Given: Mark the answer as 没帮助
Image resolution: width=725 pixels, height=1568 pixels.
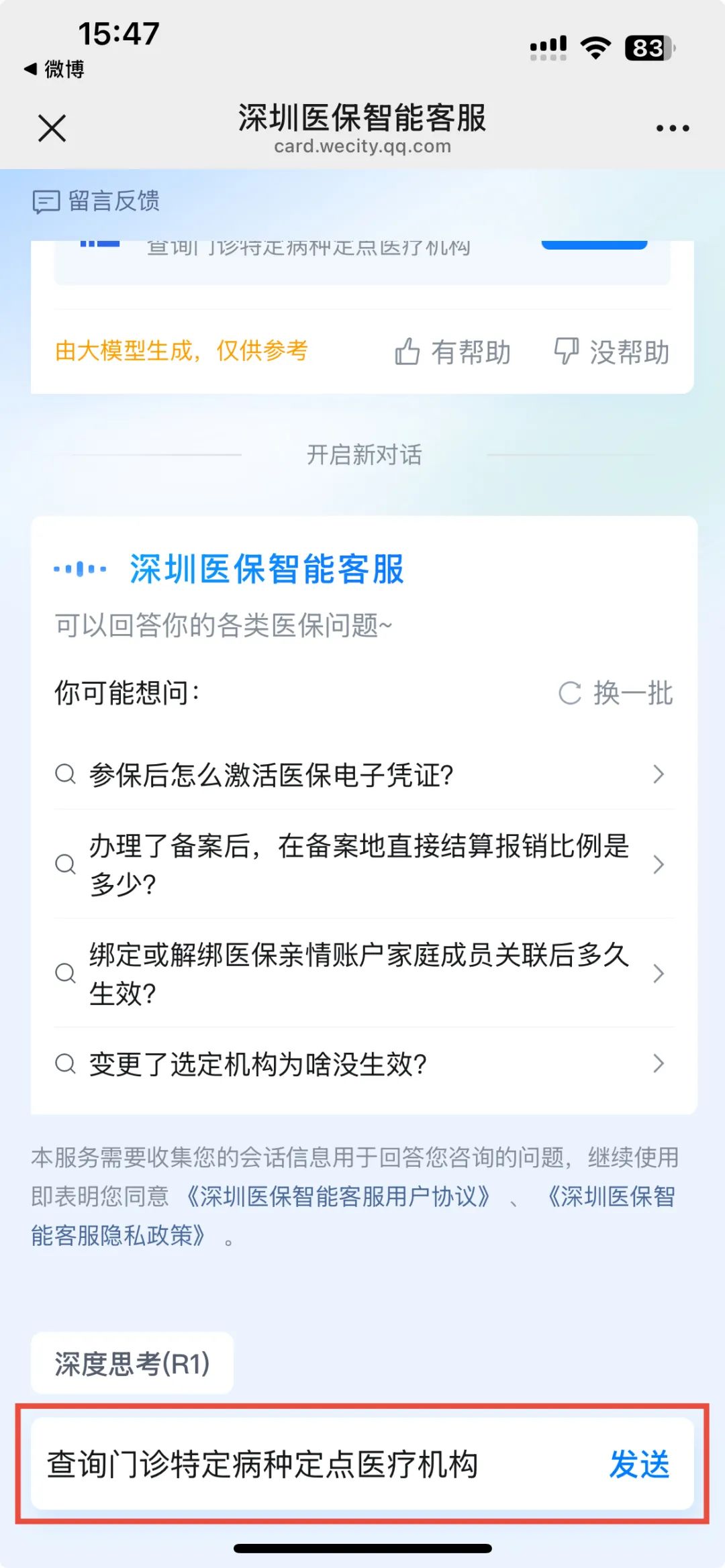Looking at the screenshot, I should coord(611,352).
